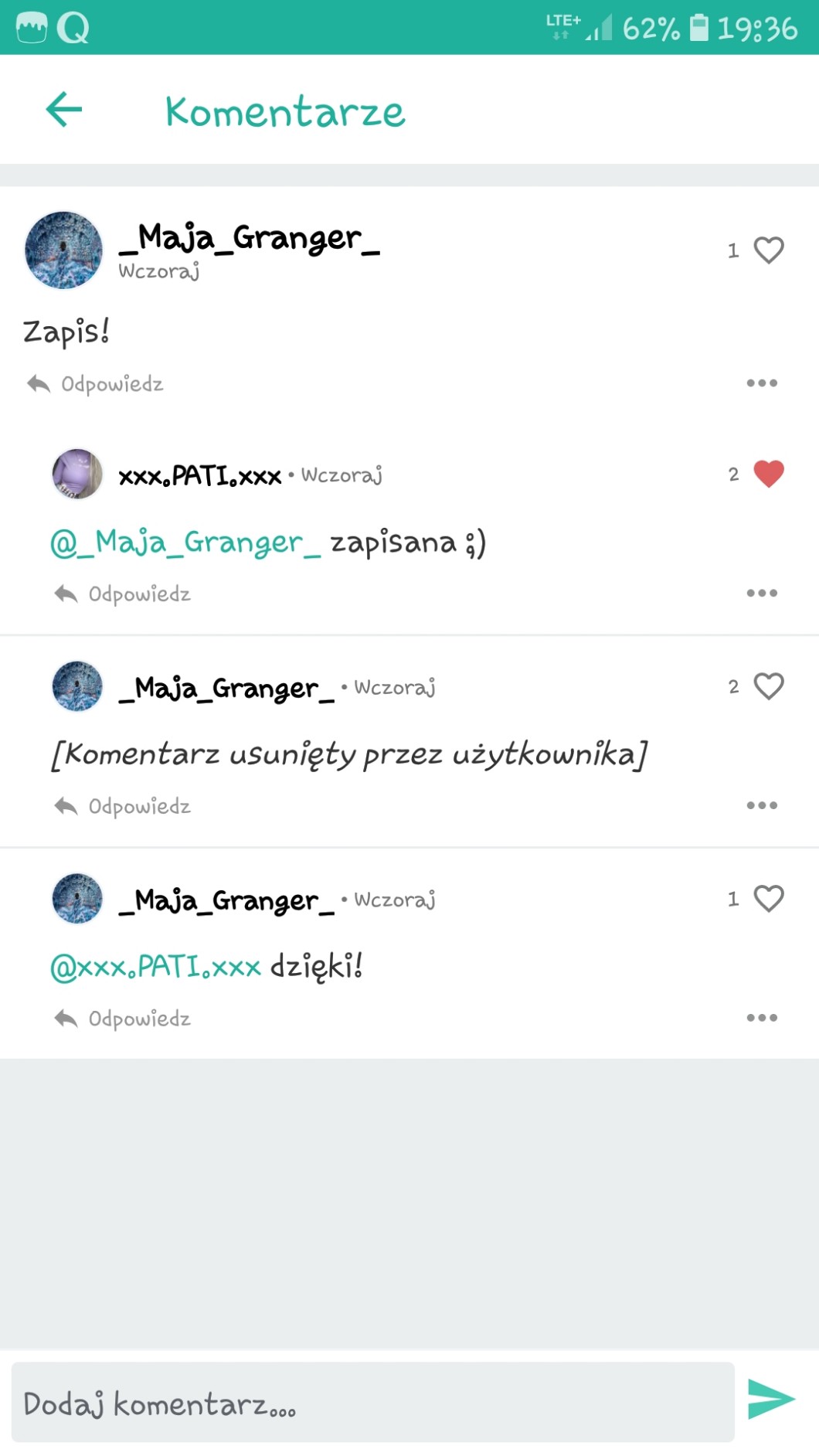Viewport: 819px width, 1456px height.
Task: Open the @_Maja_Granger_ mention link
Action: point(185,543)
